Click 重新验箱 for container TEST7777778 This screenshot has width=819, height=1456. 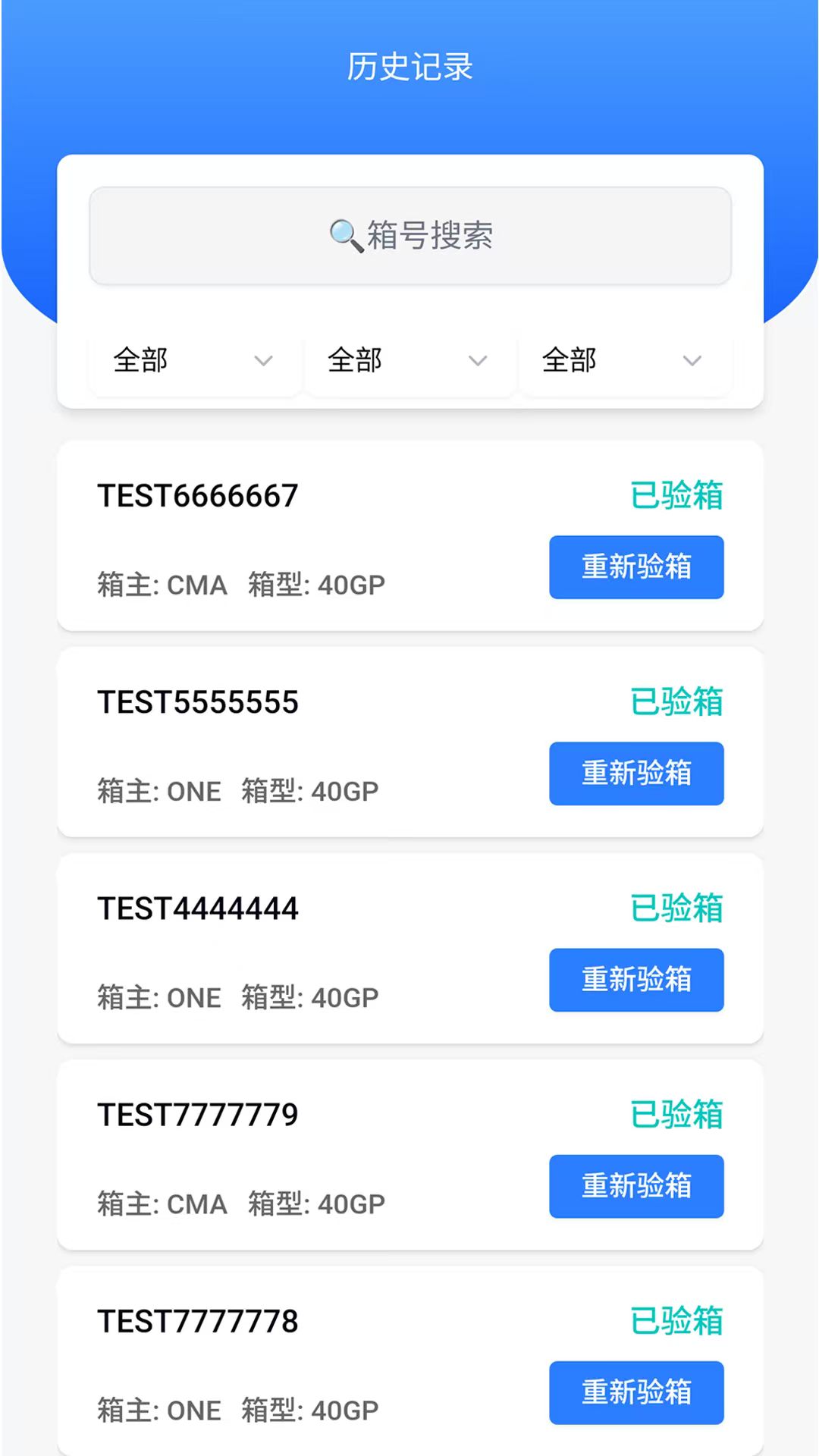635,1392
